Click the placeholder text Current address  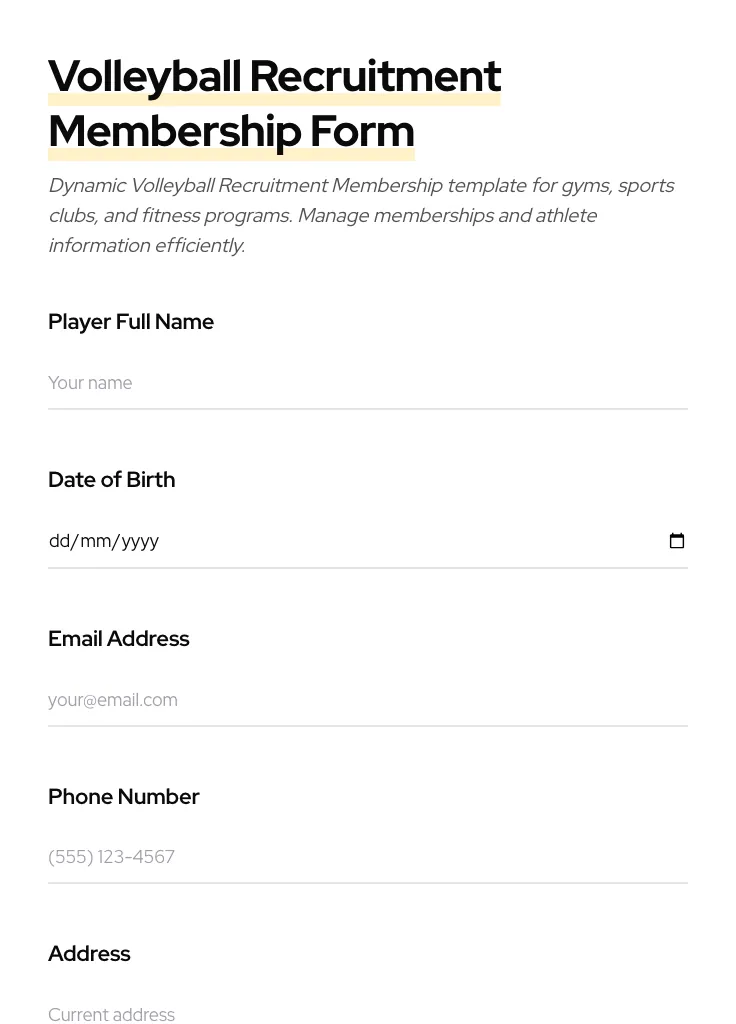pos(111,1014)
